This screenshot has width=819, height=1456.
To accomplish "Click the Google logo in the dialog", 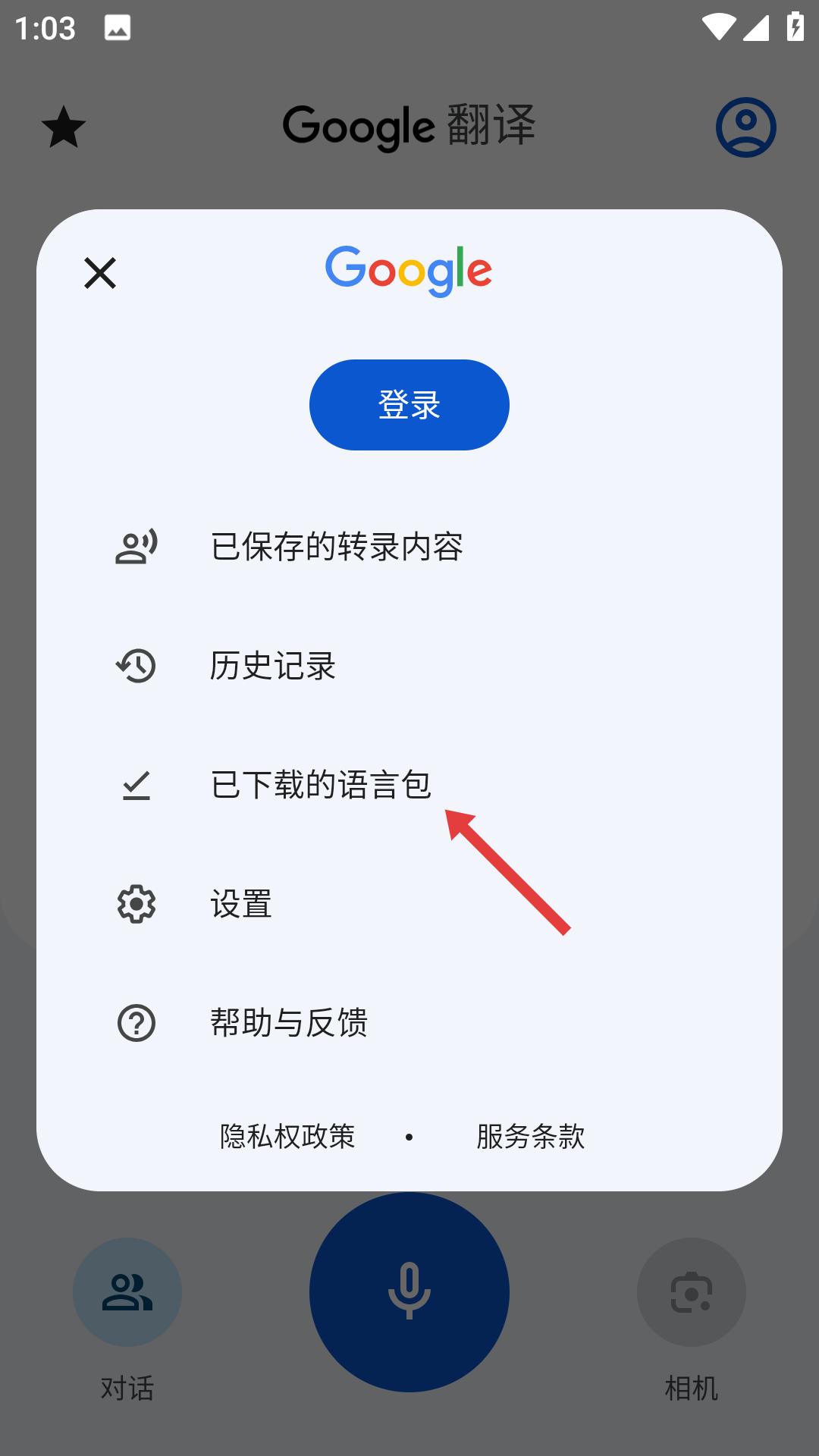I will [409, 271].
